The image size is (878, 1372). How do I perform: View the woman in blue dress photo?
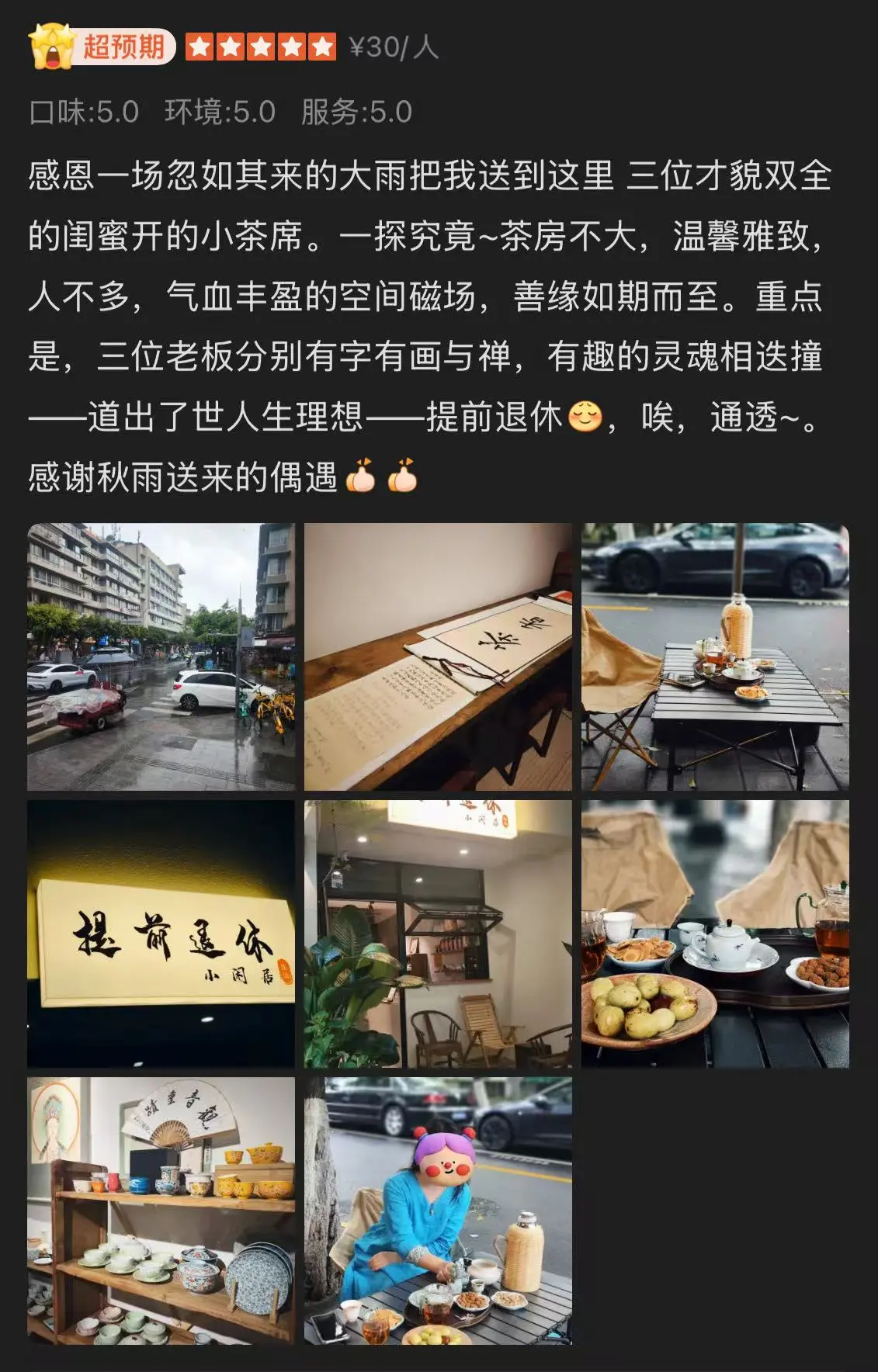coord(438,1211)
